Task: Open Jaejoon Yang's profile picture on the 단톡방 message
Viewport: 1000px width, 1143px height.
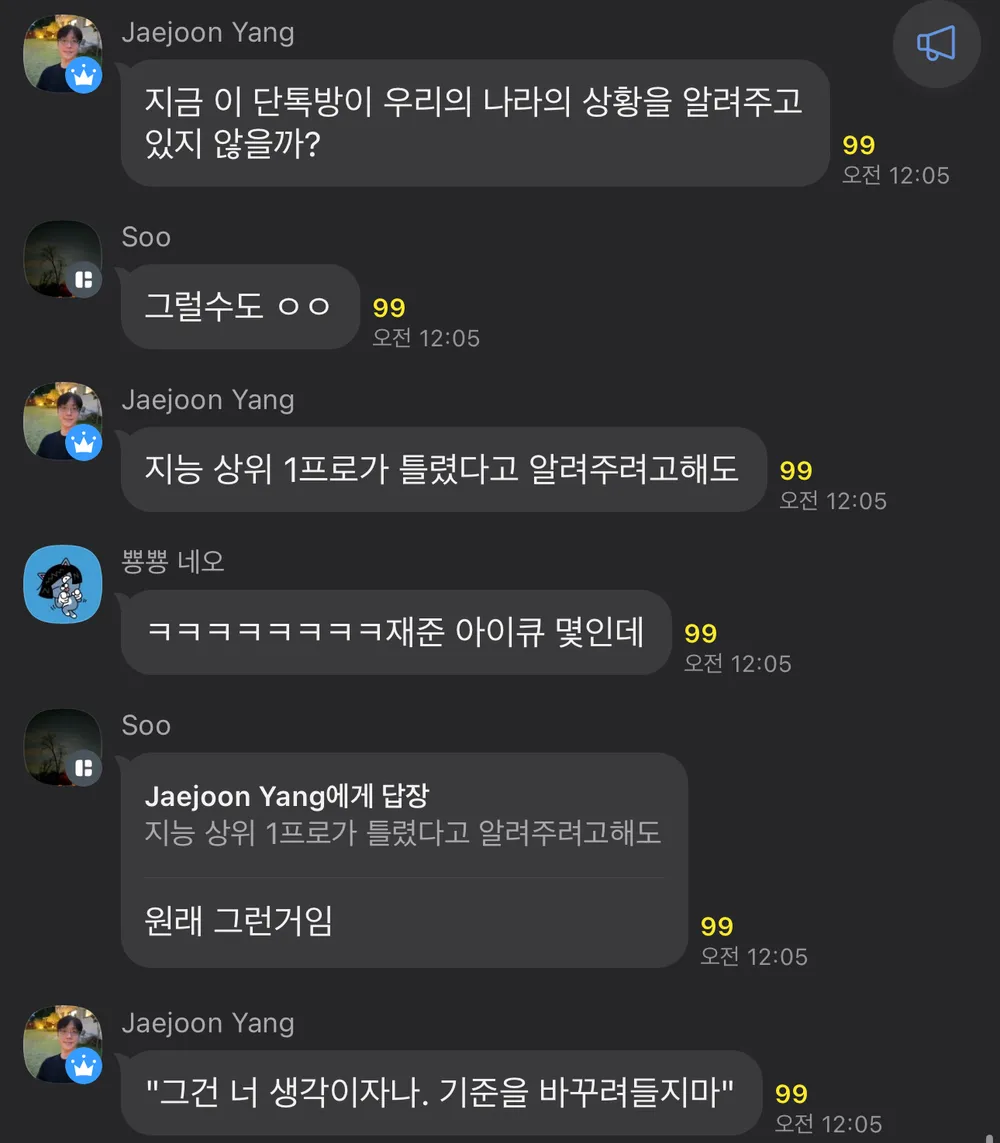Action: click(x=62, y=54)
